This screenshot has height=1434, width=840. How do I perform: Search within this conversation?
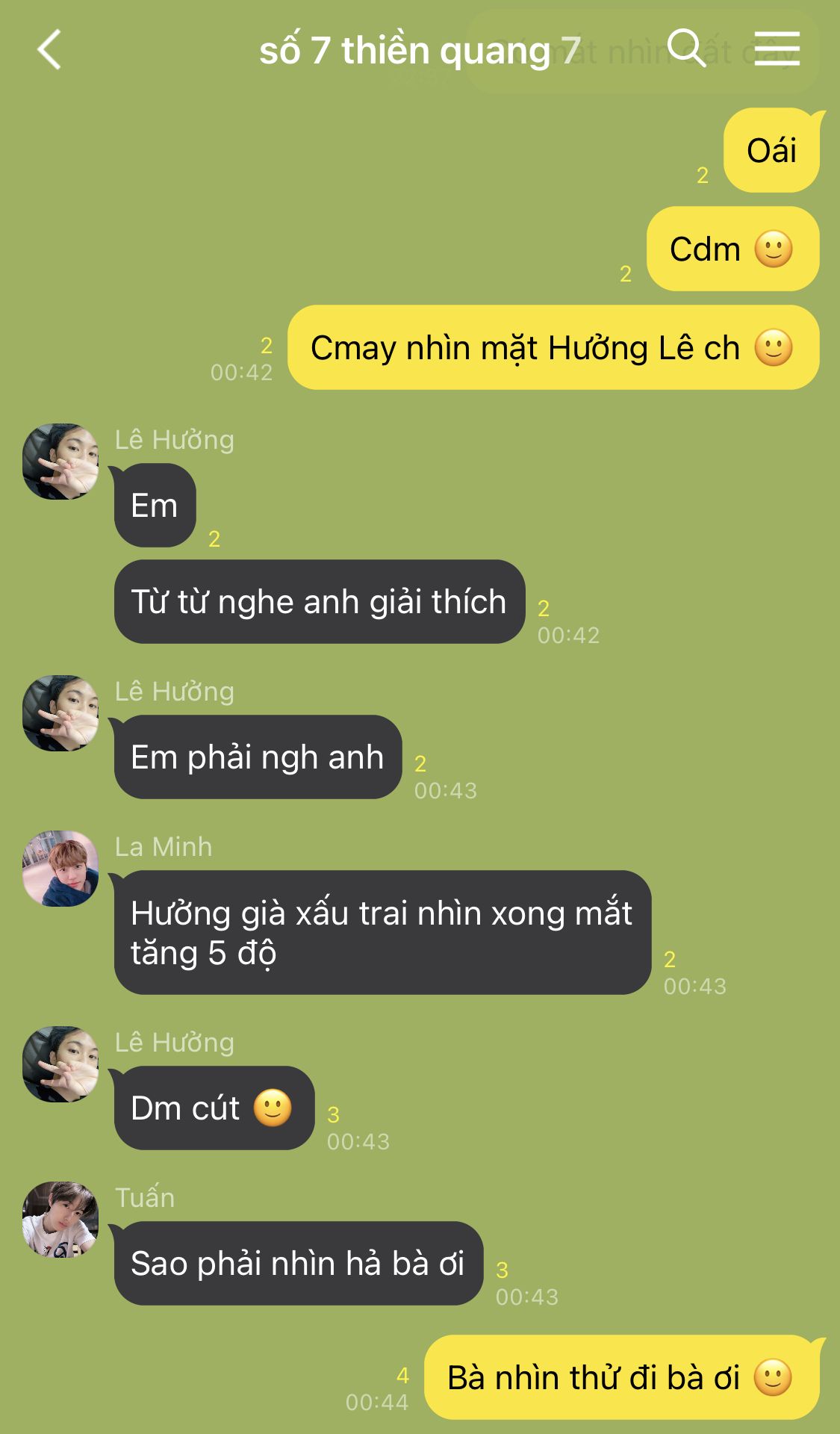click(685, 49)
